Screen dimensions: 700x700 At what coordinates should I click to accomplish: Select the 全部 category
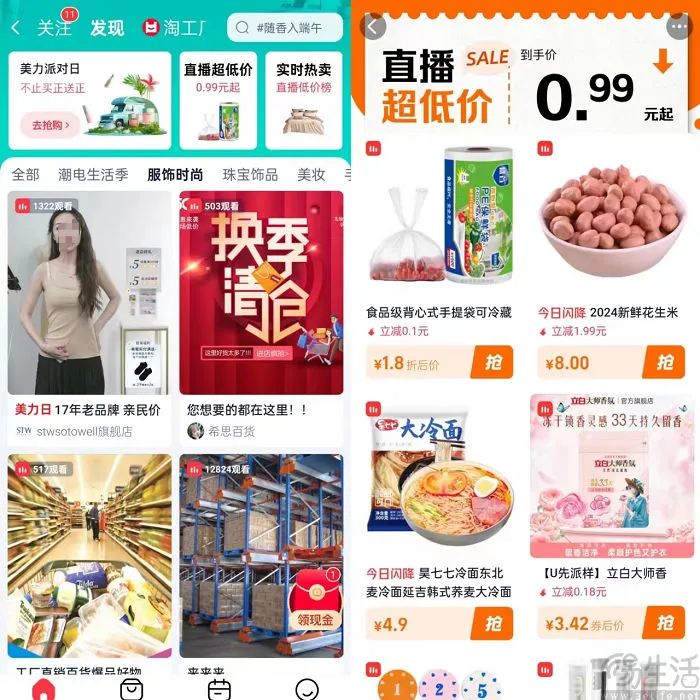(25, 174)
